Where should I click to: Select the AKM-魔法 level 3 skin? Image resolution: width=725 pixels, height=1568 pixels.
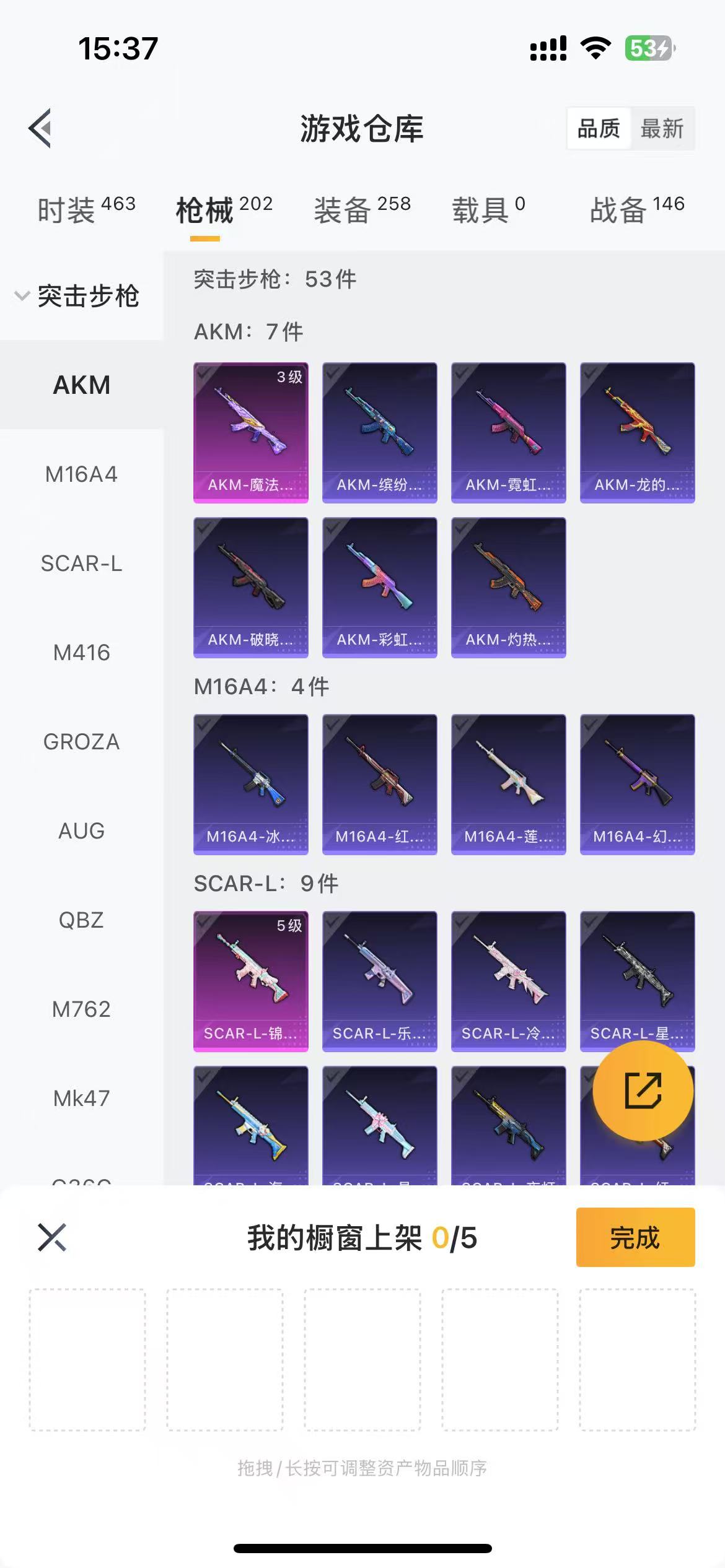point(250,432)
